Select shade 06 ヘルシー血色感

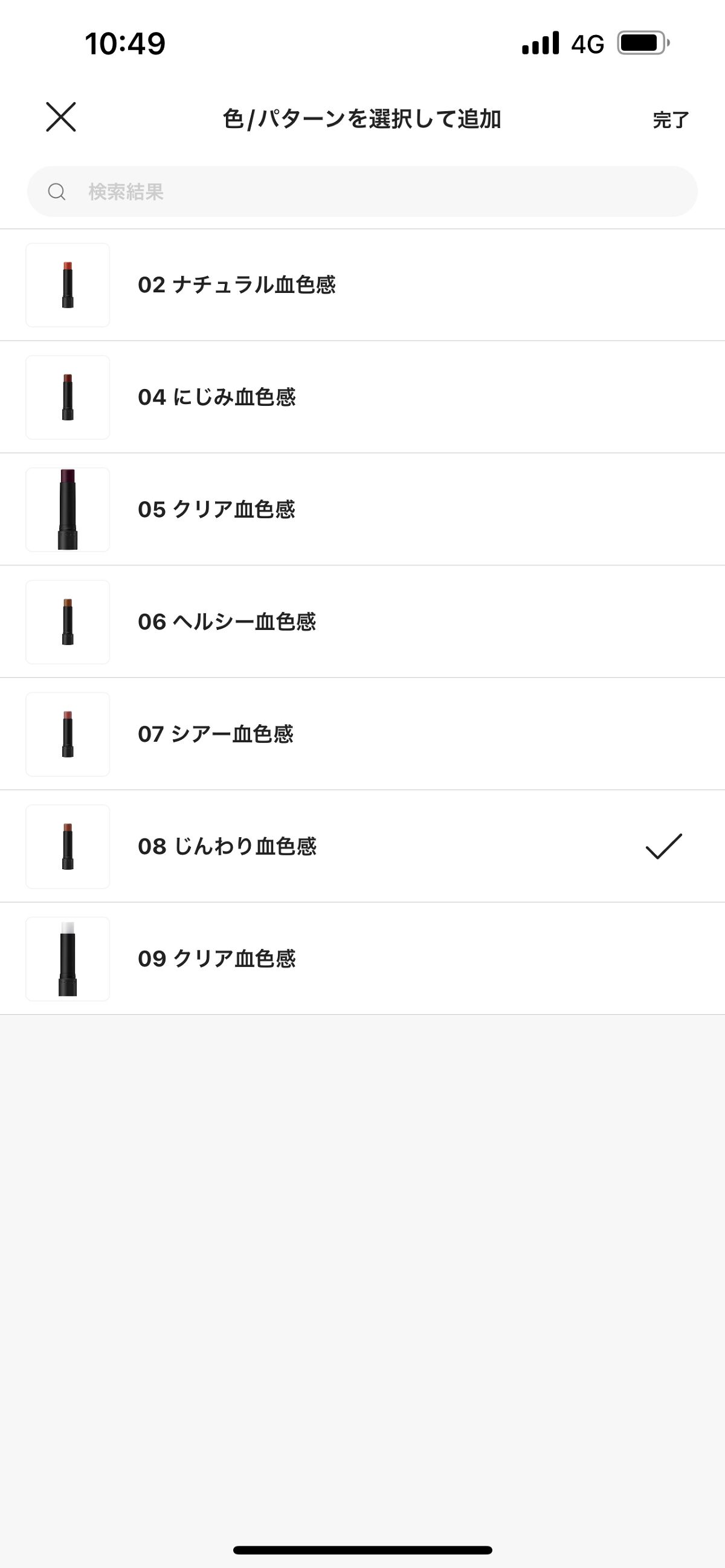[227, 622]
